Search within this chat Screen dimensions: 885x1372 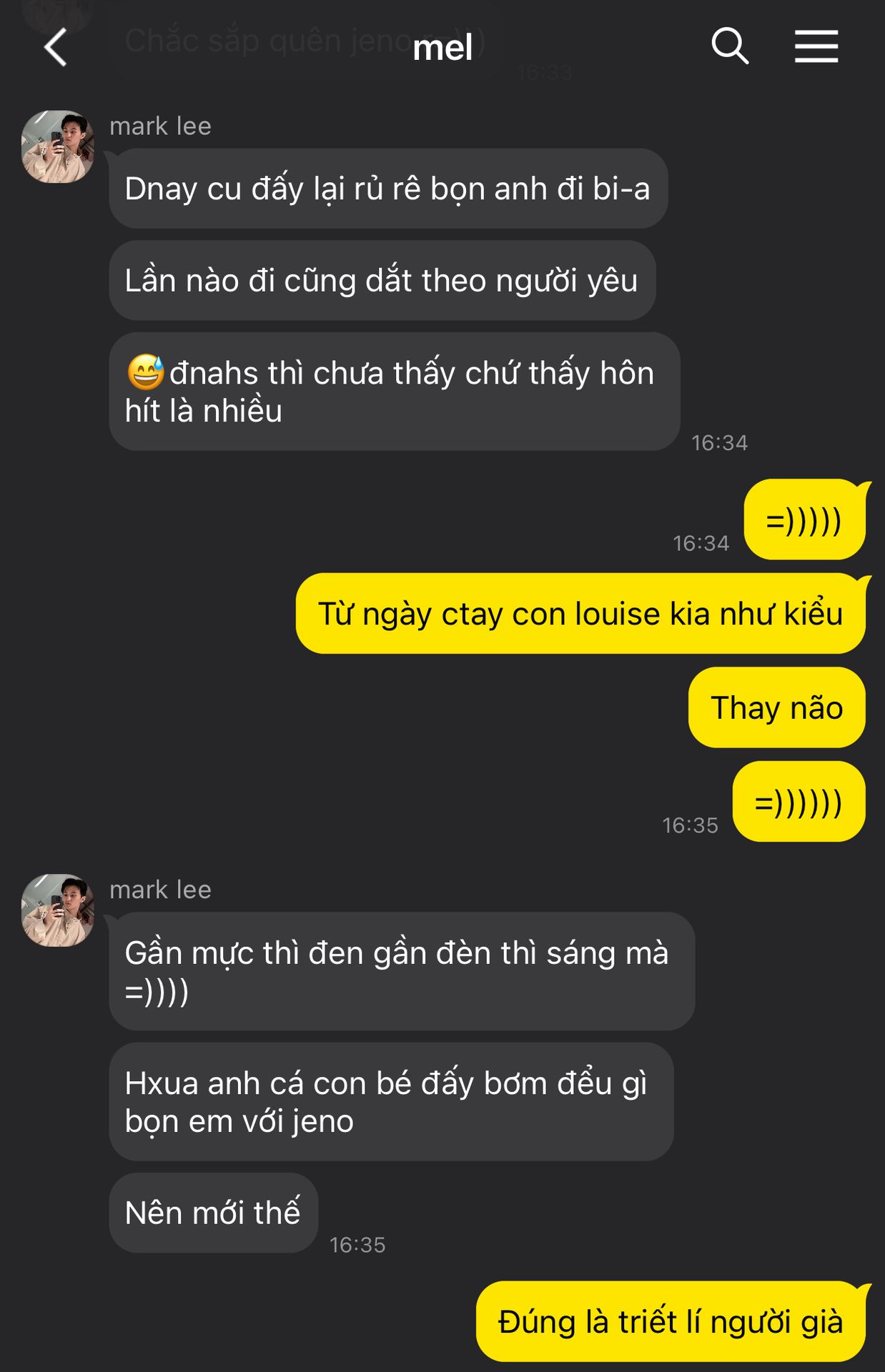(729, 46)
